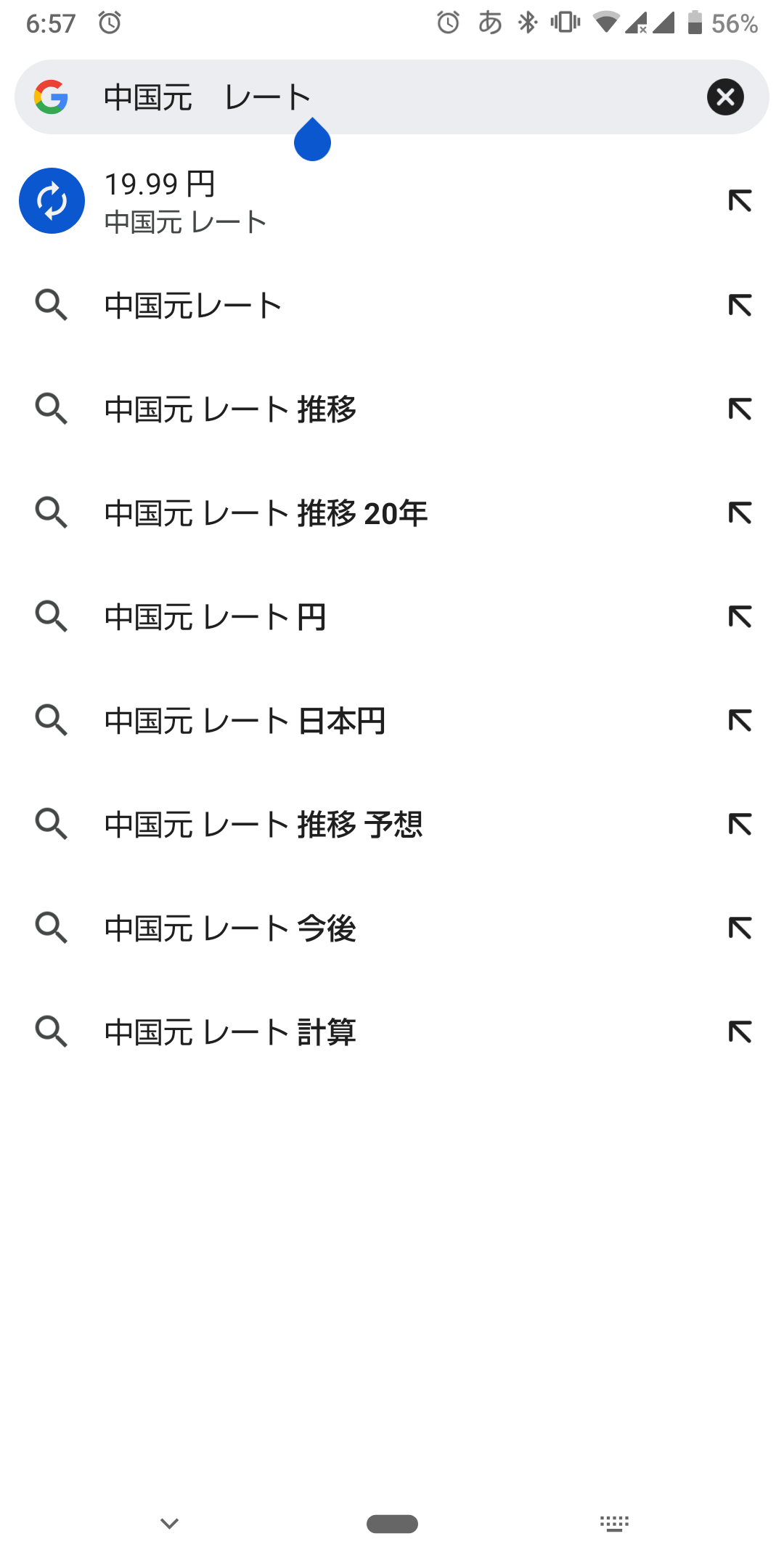Choose the 中国元 レート 円 suggestion
This screenshot has width=784, height=1568.
point(392,617)
